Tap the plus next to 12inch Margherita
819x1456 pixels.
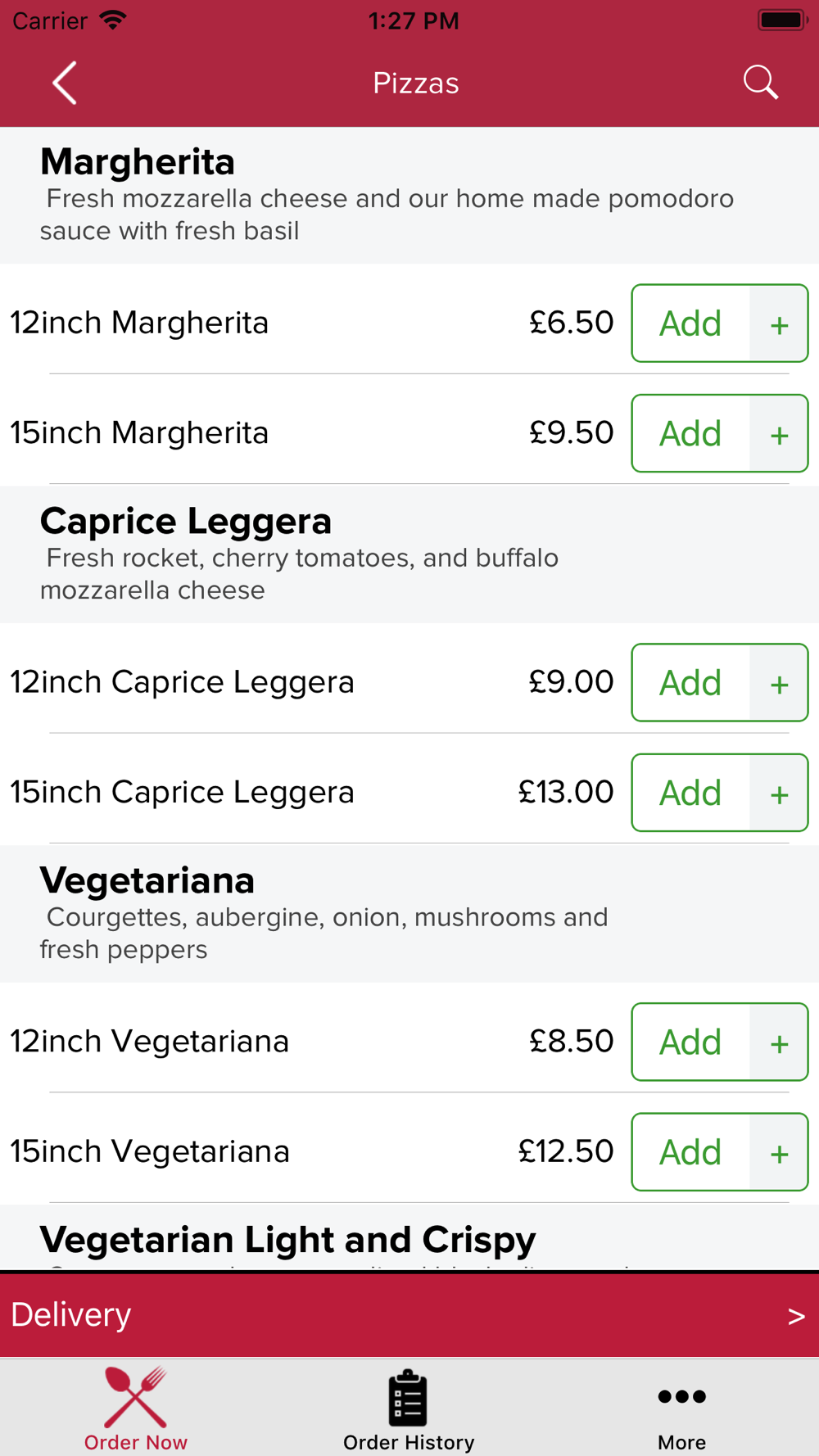tap(779, 323)
